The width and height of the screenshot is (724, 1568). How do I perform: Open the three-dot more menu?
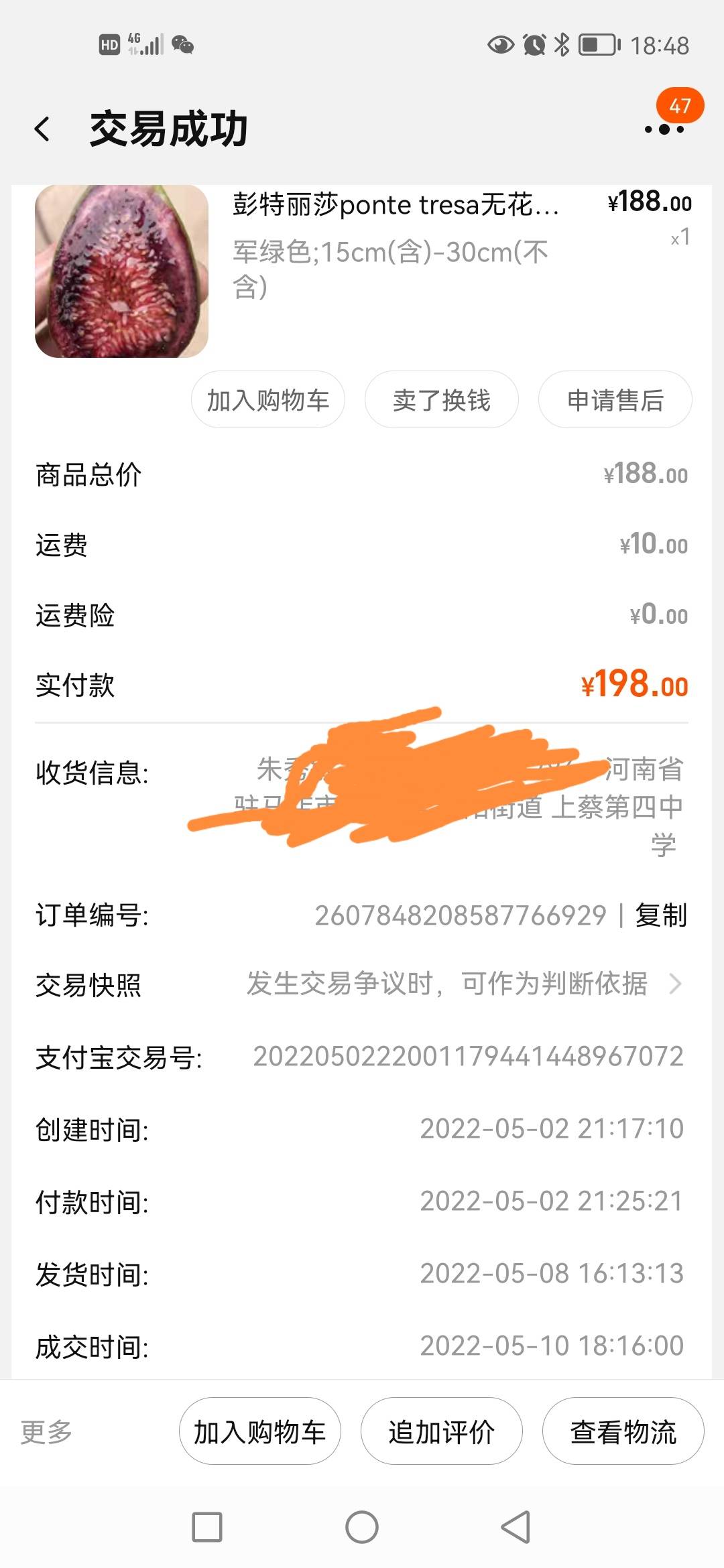[664, 129]
